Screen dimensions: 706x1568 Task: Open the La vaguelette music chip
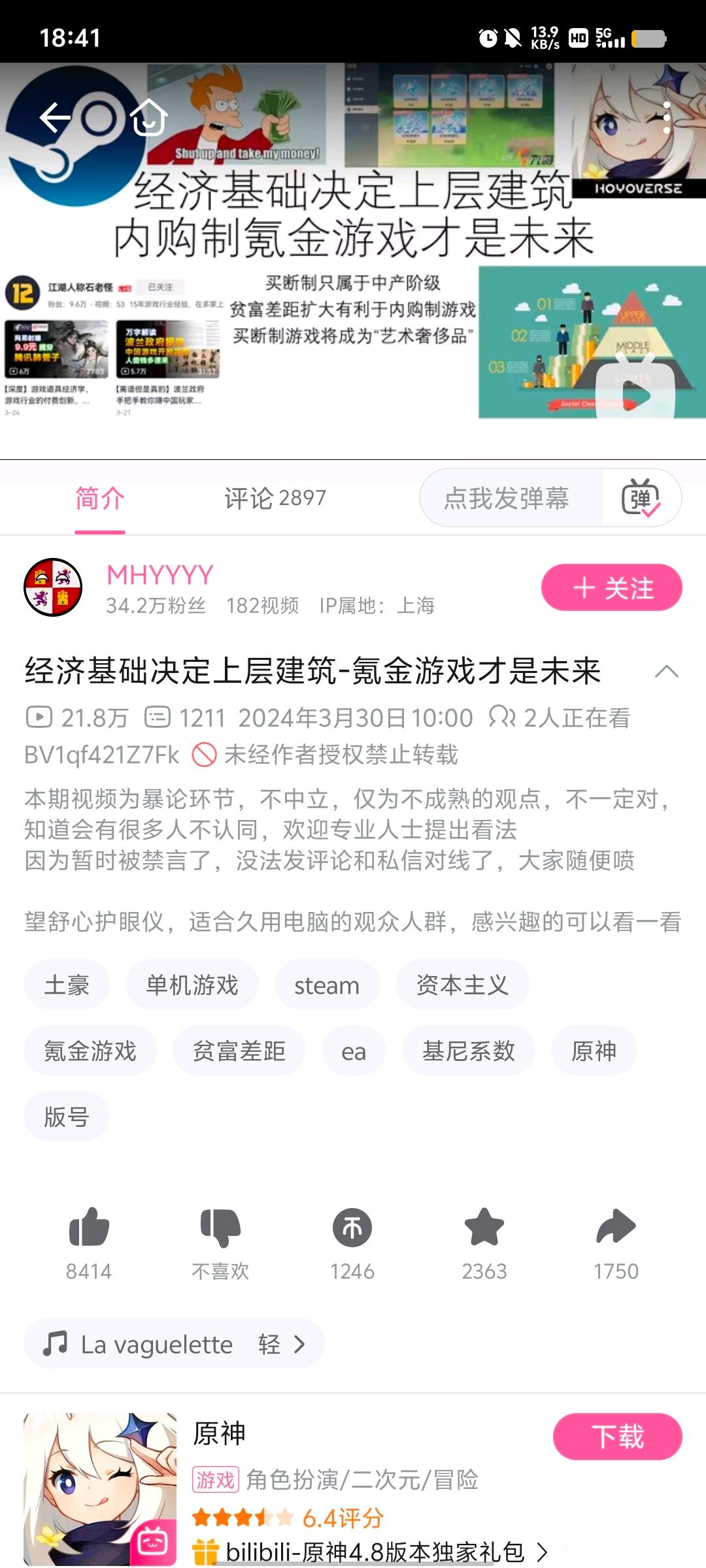pos(174,1345)
